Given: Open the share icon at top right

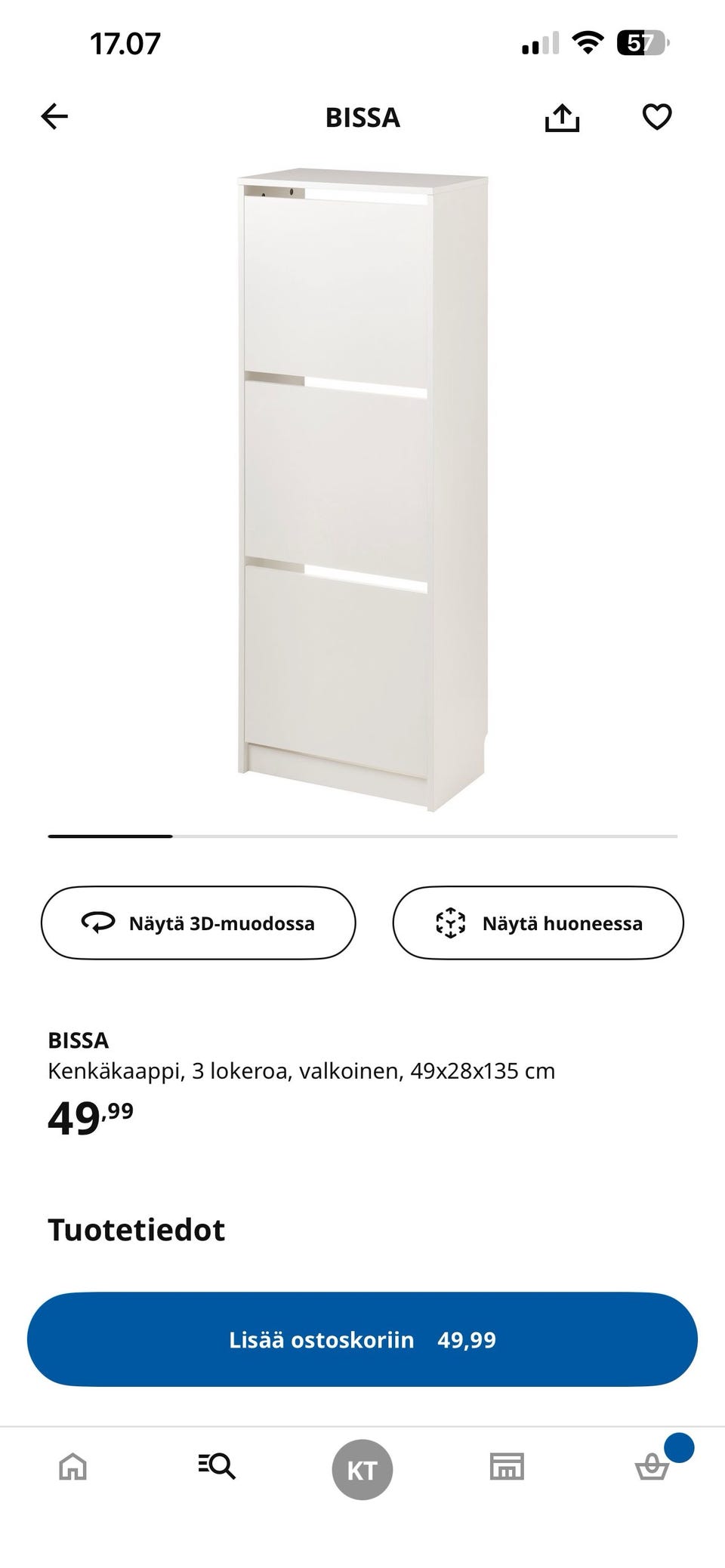Looking at the screenshot, I should click(563, 116).
